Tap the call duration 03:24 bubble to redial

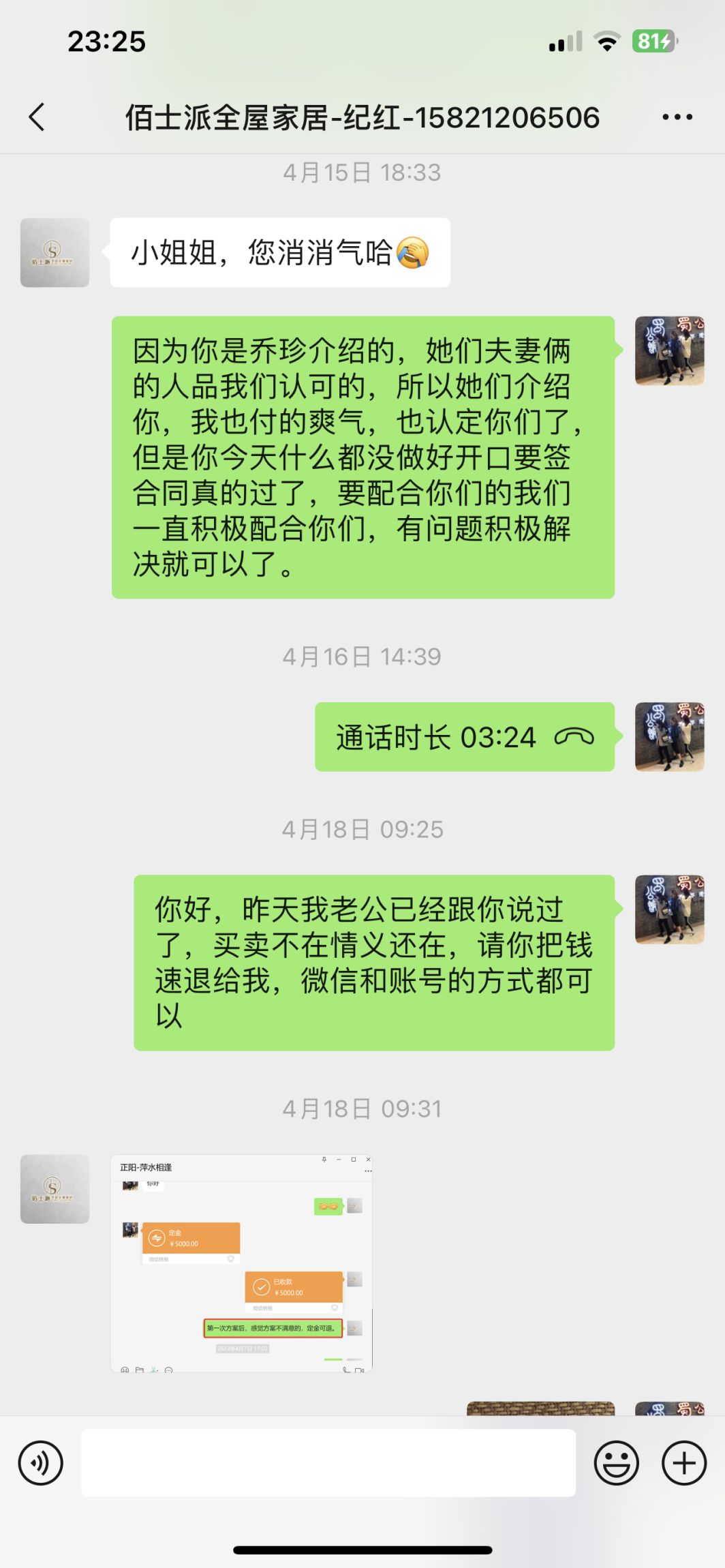(x=464, y=737)
